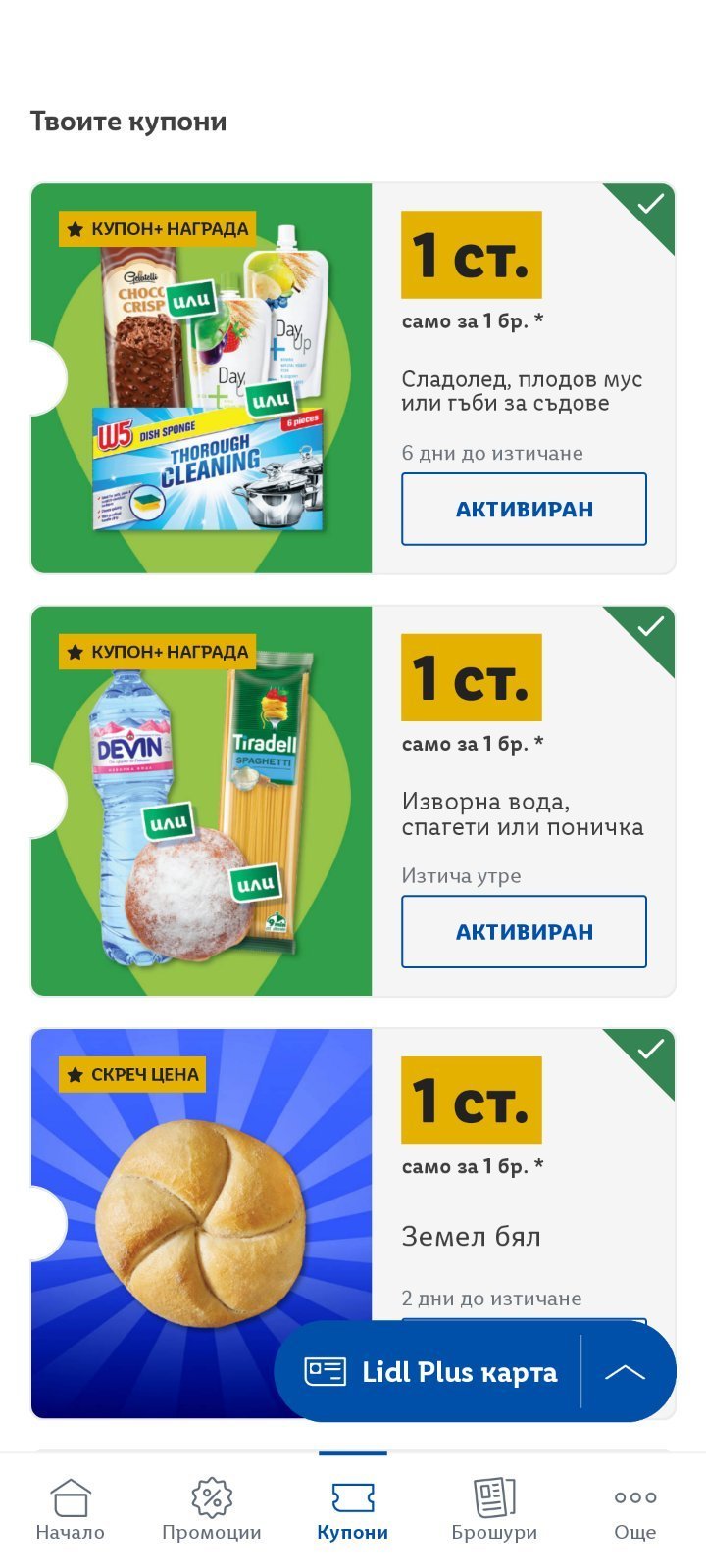Show the Lidl Plus карта
706x1568 pixels.
[x=429, y=1372]
